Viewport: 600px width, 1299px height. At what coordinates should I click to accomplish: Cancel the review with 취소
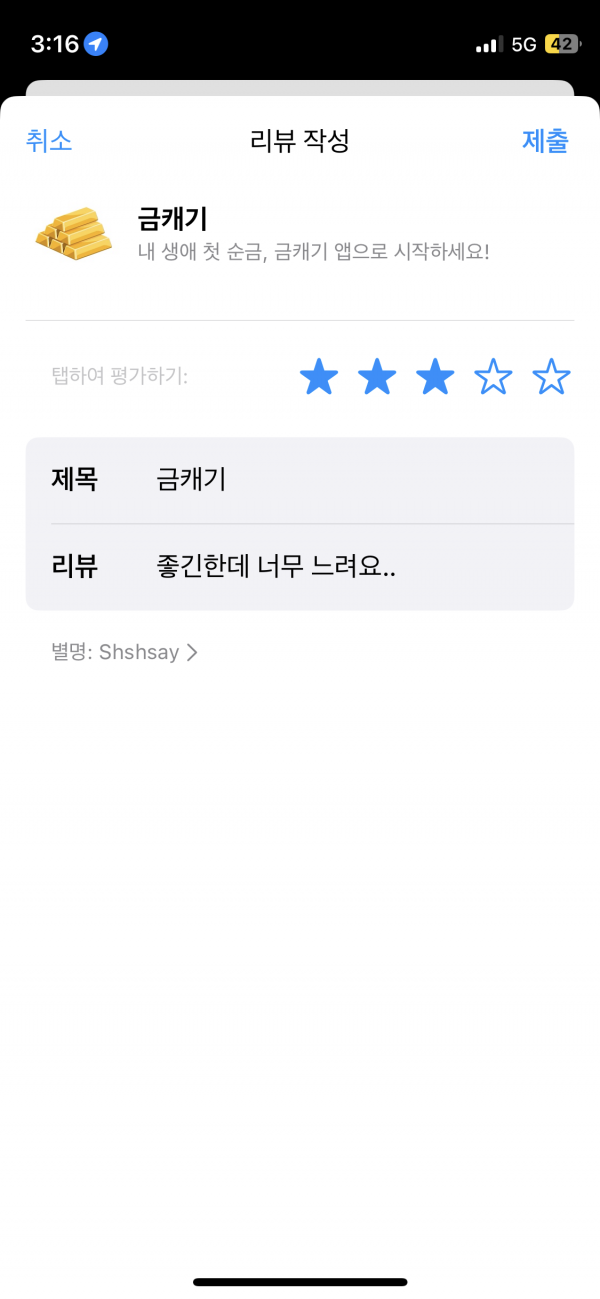pyautogui.click(x=49, y=141)
